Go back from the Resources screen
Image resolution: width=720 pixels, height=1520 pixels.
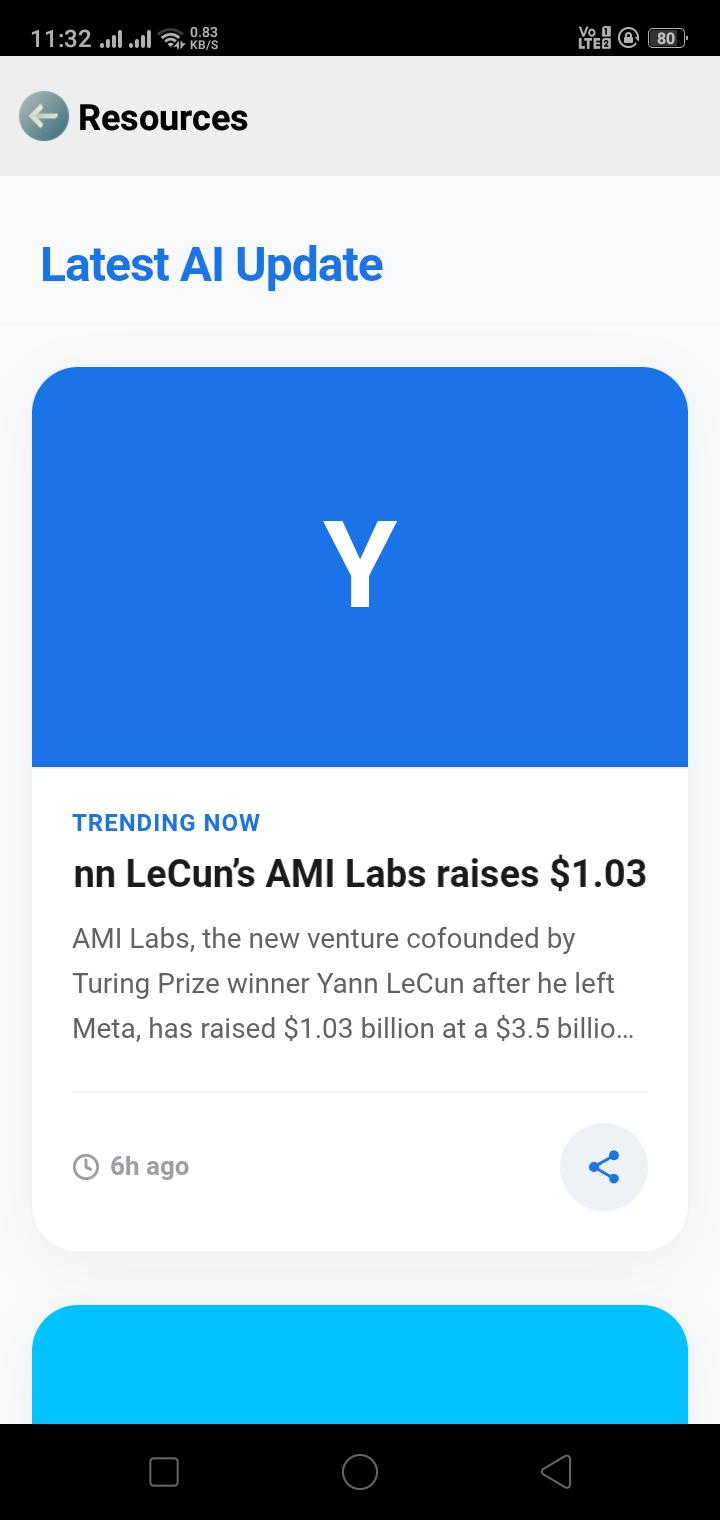43,117
